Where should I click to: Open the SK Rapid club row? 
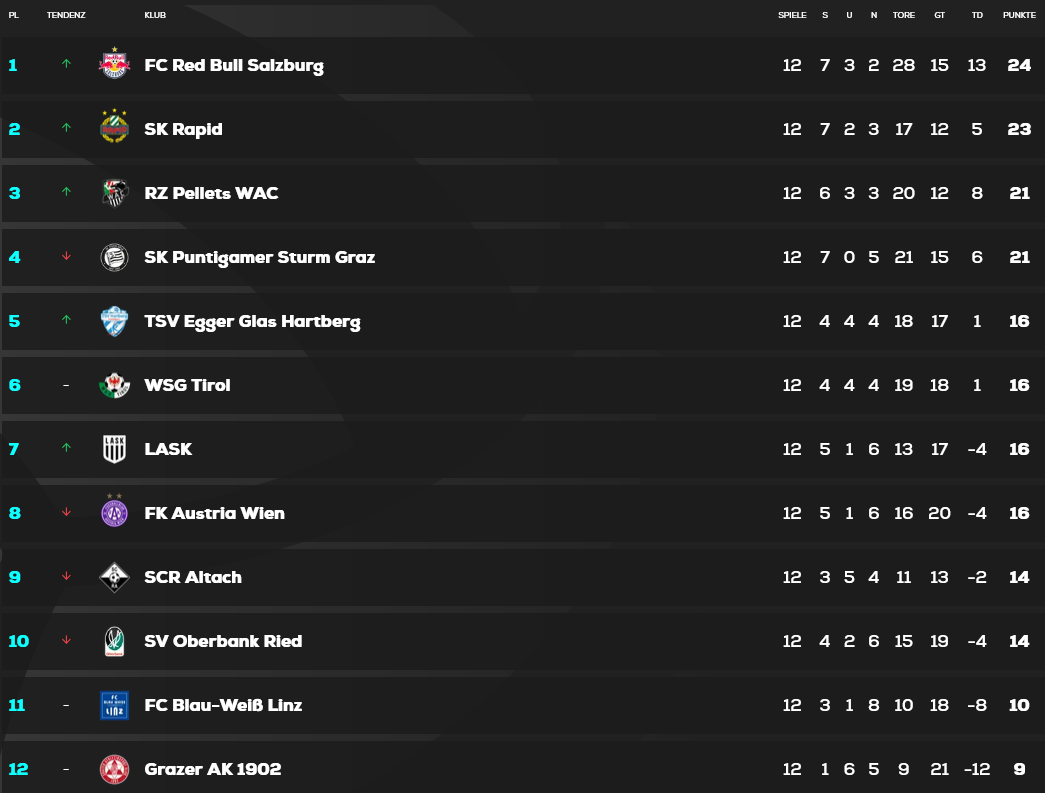(184, 130)
